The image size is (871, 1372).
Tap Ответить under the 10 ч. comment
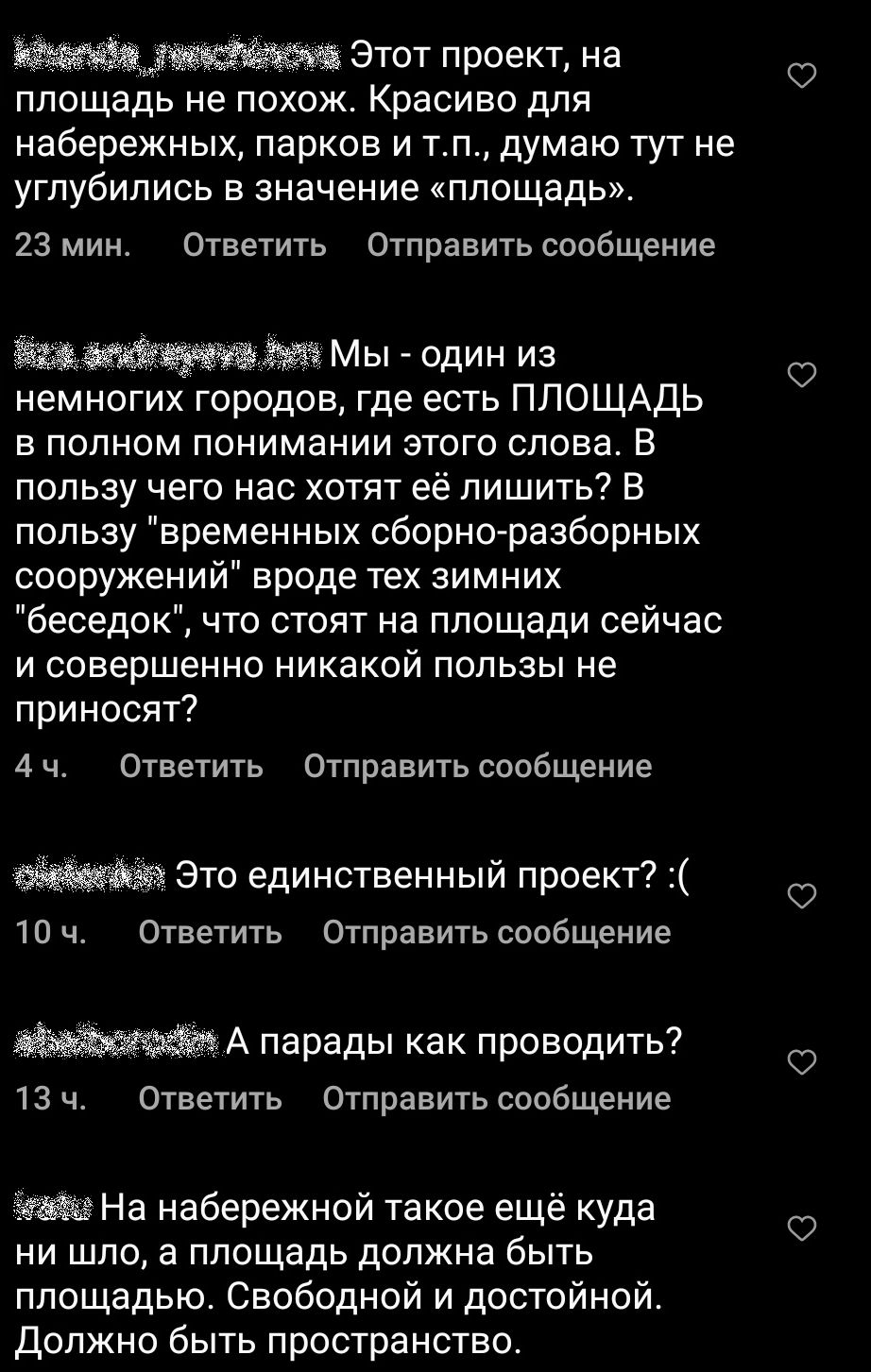(210, 932)
